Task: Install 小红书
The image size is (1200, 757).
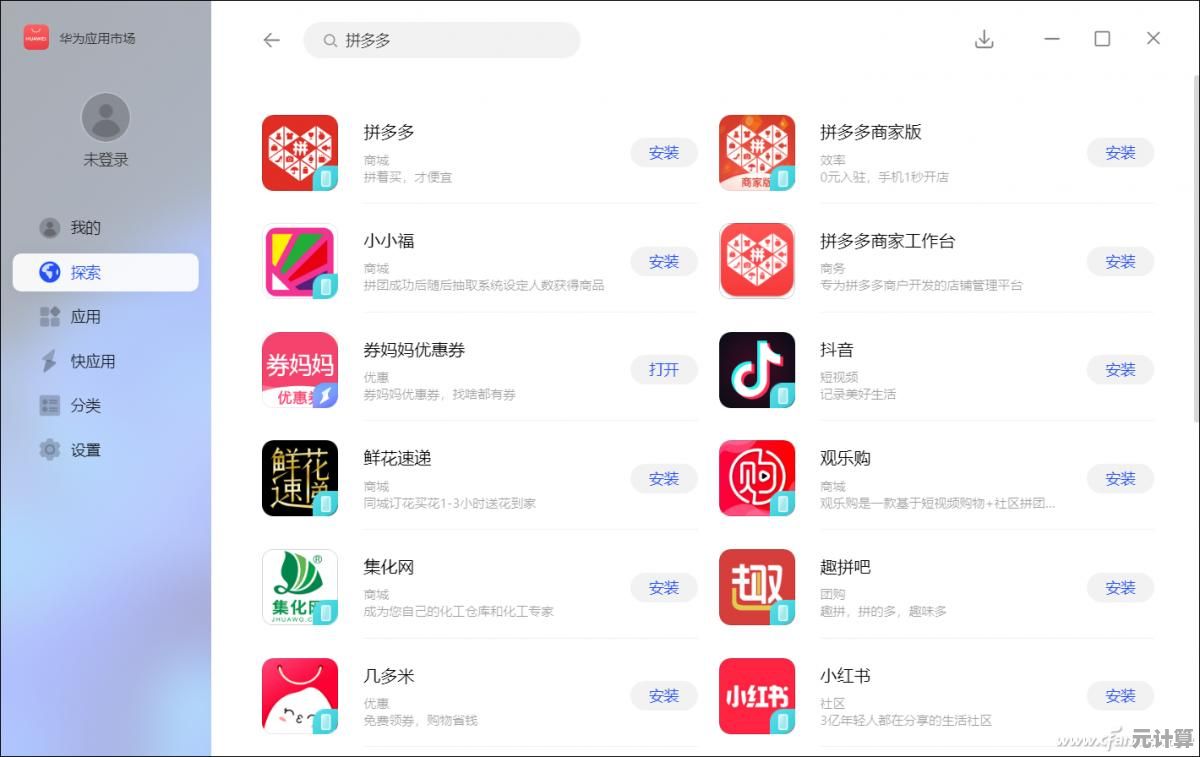Action: pyautogui.click(x=1119, y=696)
